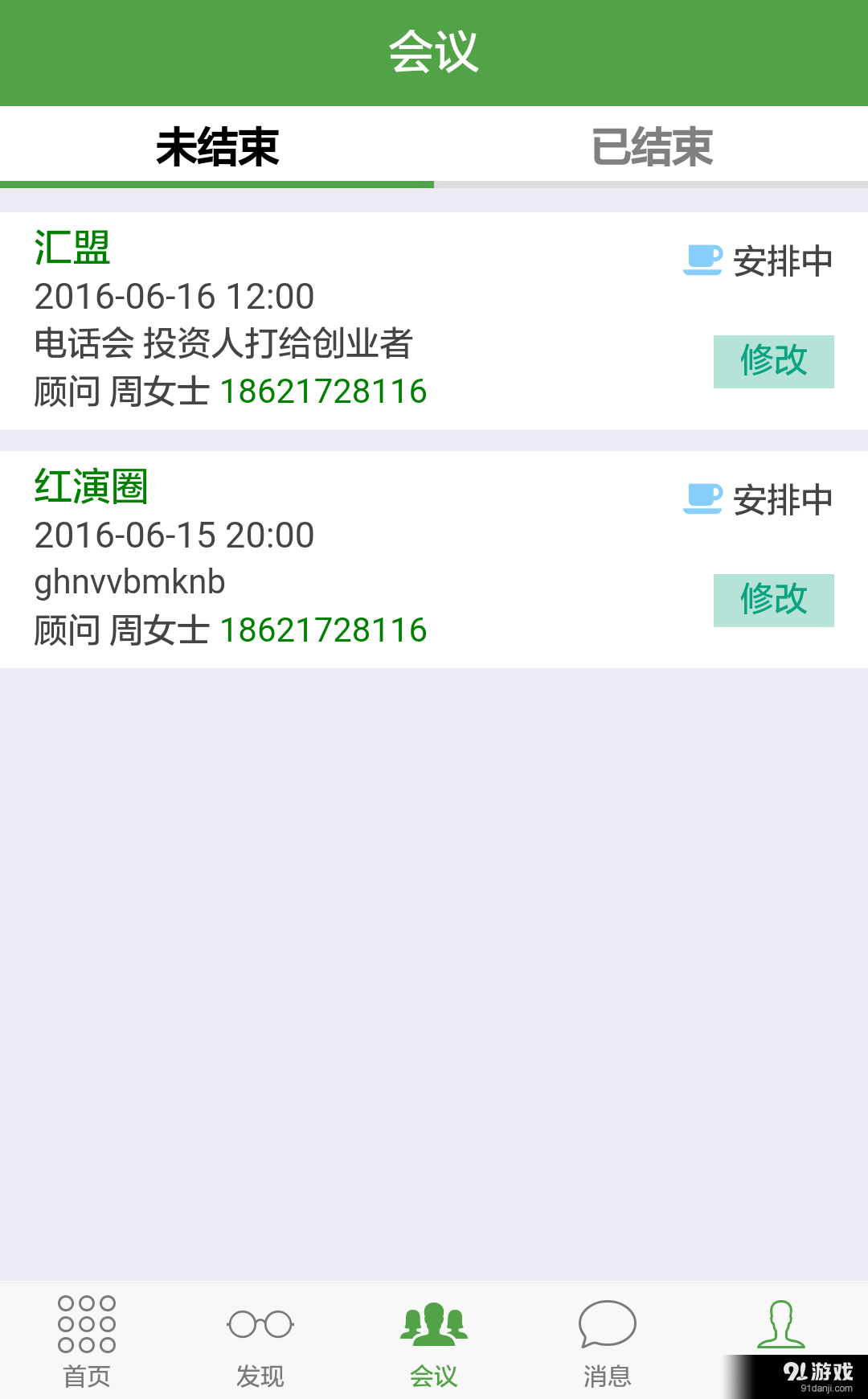Click the coffee cup icon on the 红演圈 card
Viewport: 868px width, 1399px height.
click(702, 498)
